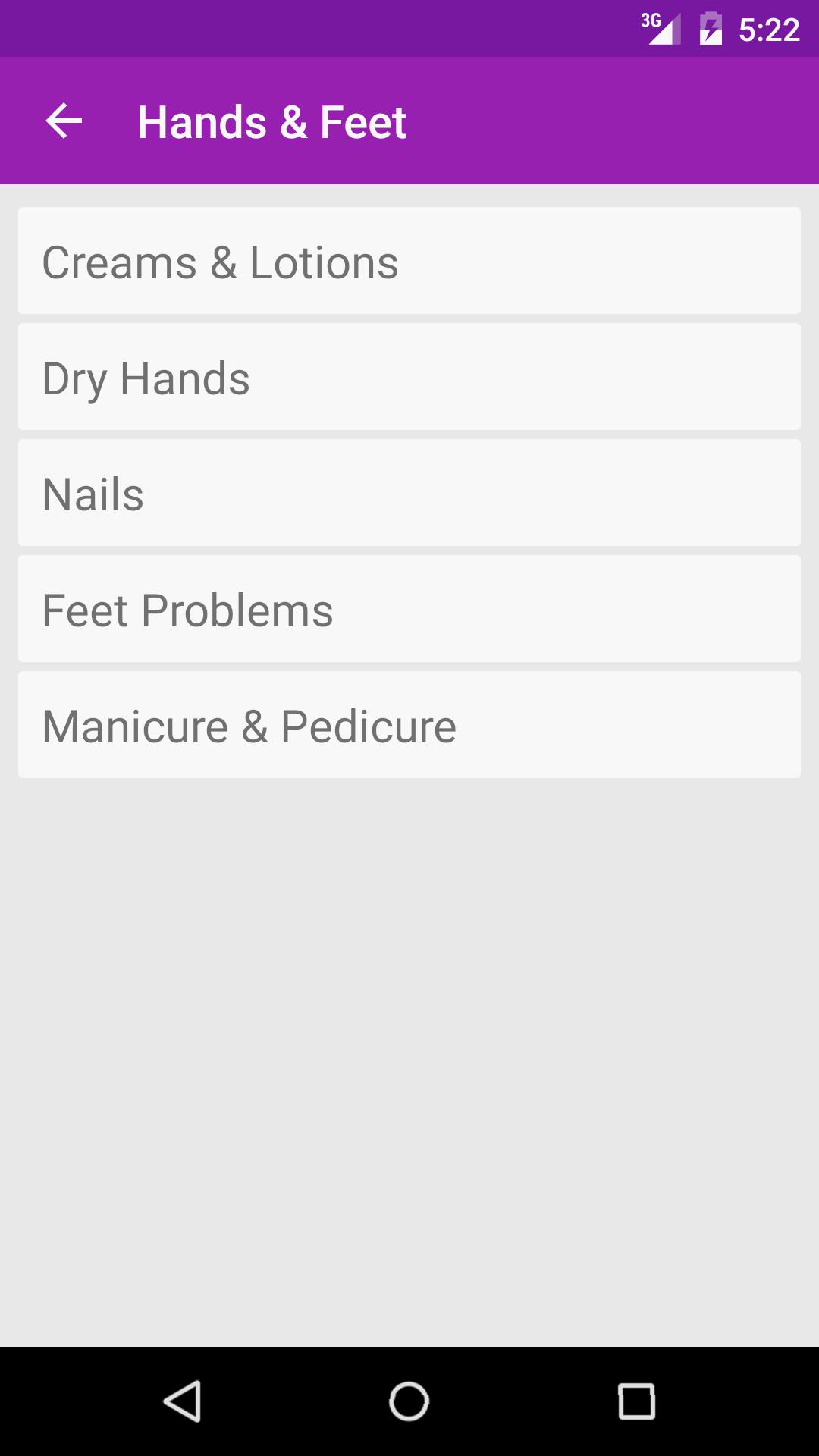Screen dimensions: 819x1456
Task: Go back using the app bar arrow
Action: (x=64, y=121)
